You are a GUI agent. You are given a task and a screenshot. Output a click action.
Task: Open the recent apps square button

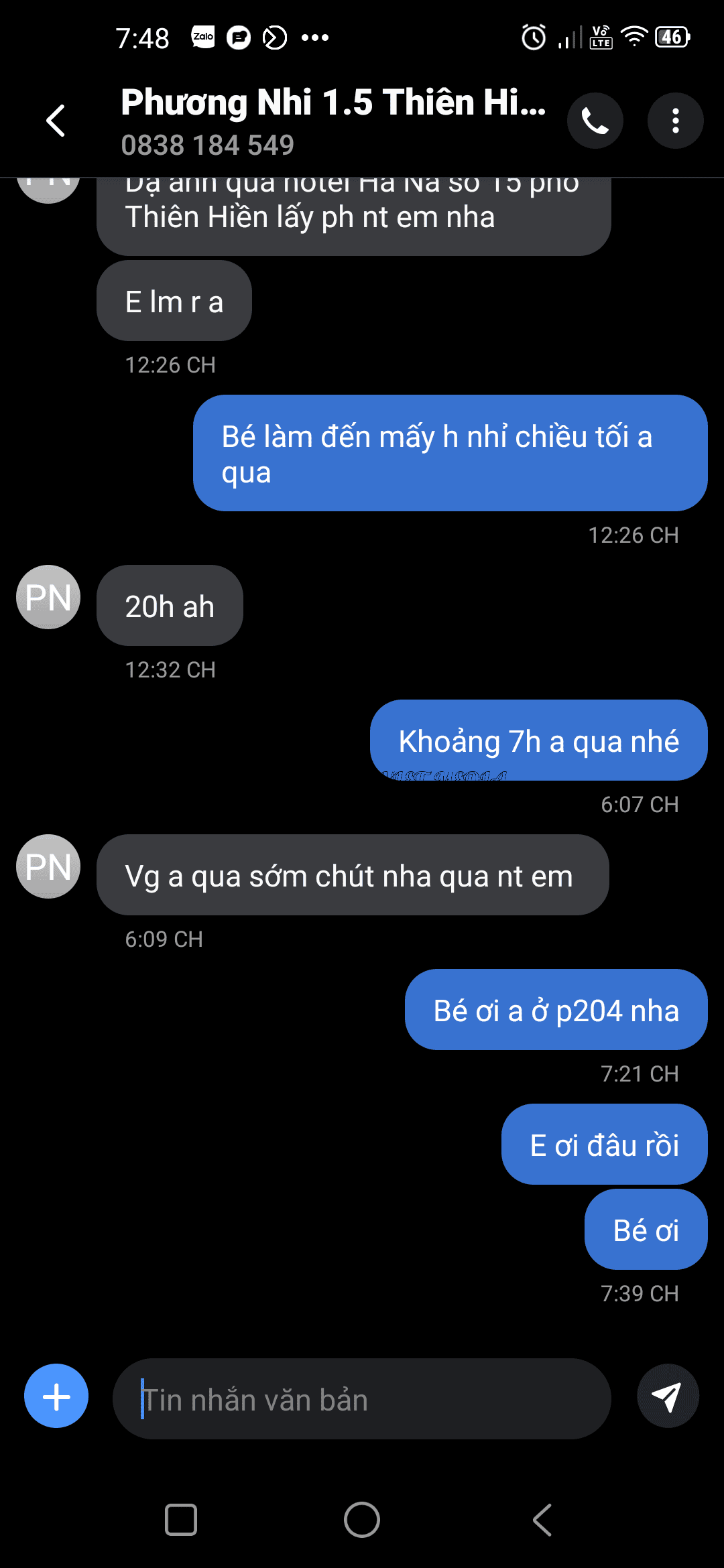(181, 1520)
